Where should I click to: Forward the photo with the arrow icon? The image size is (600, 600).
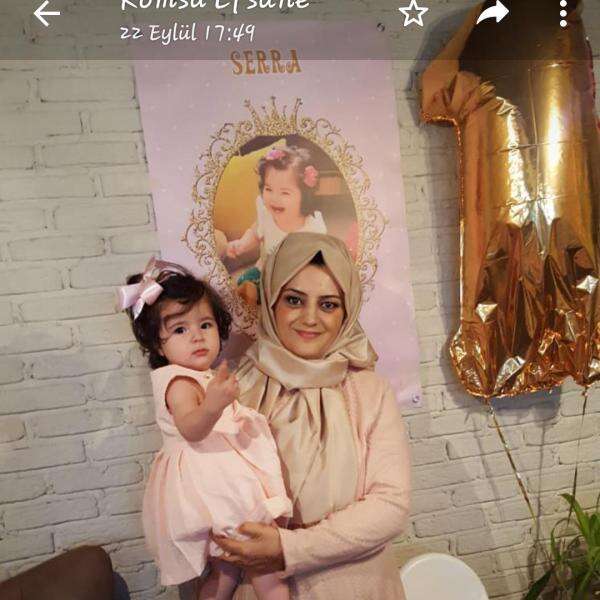[x=492, y=12]
